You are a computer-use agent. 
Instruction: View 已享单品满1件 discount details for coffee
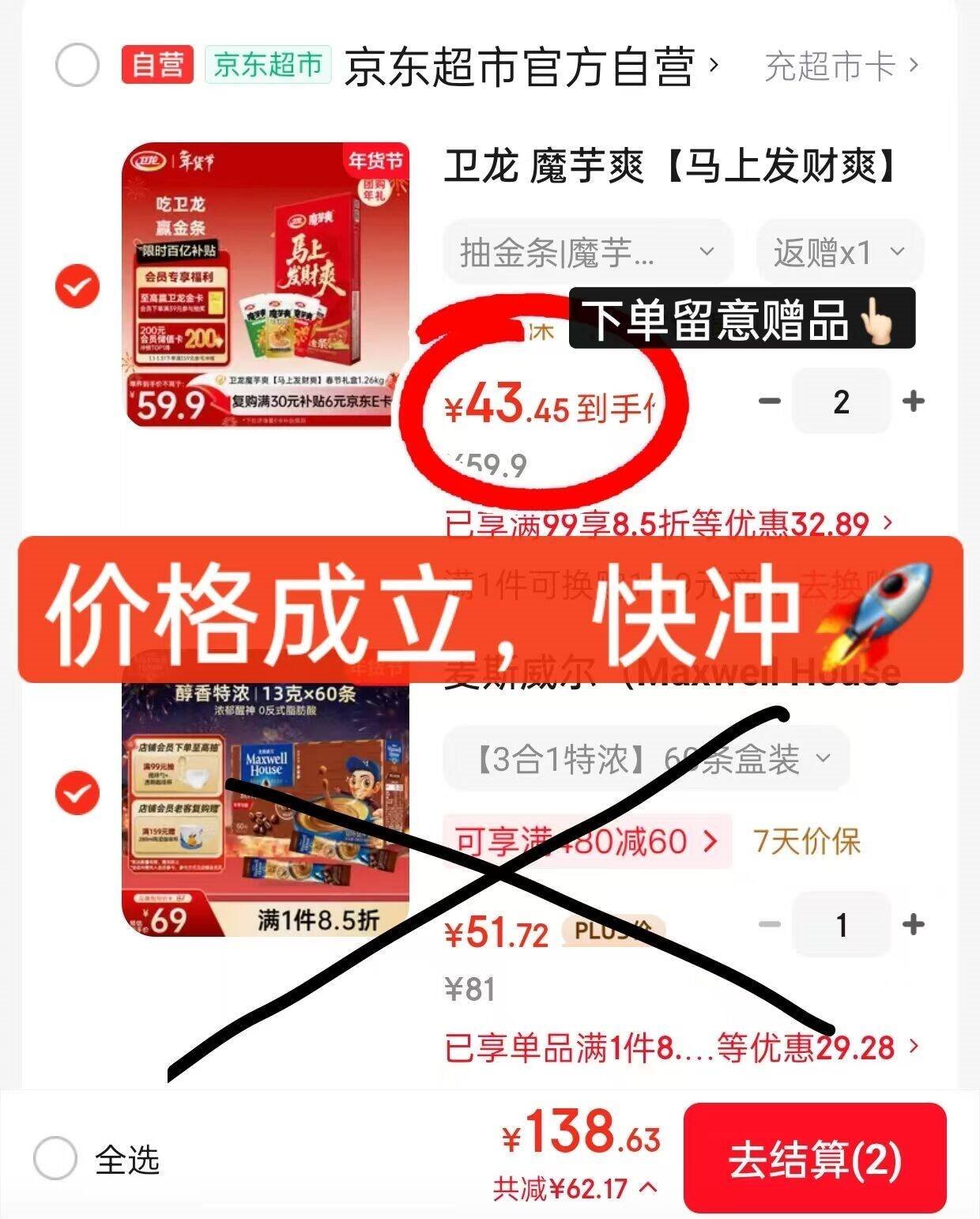(x=681, y=1048)
